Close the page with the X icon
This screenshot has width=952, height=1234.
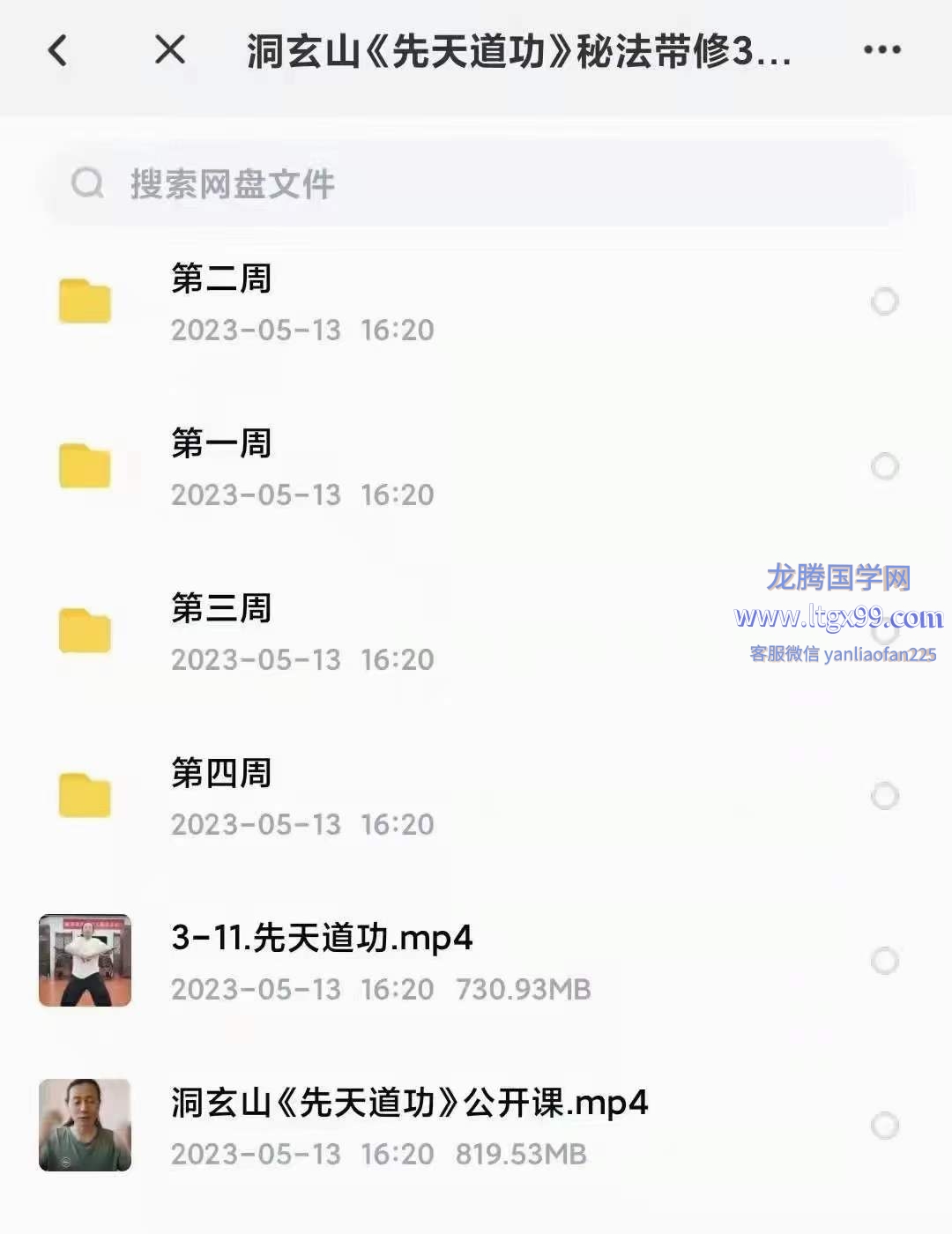click(x=170, y=50)
